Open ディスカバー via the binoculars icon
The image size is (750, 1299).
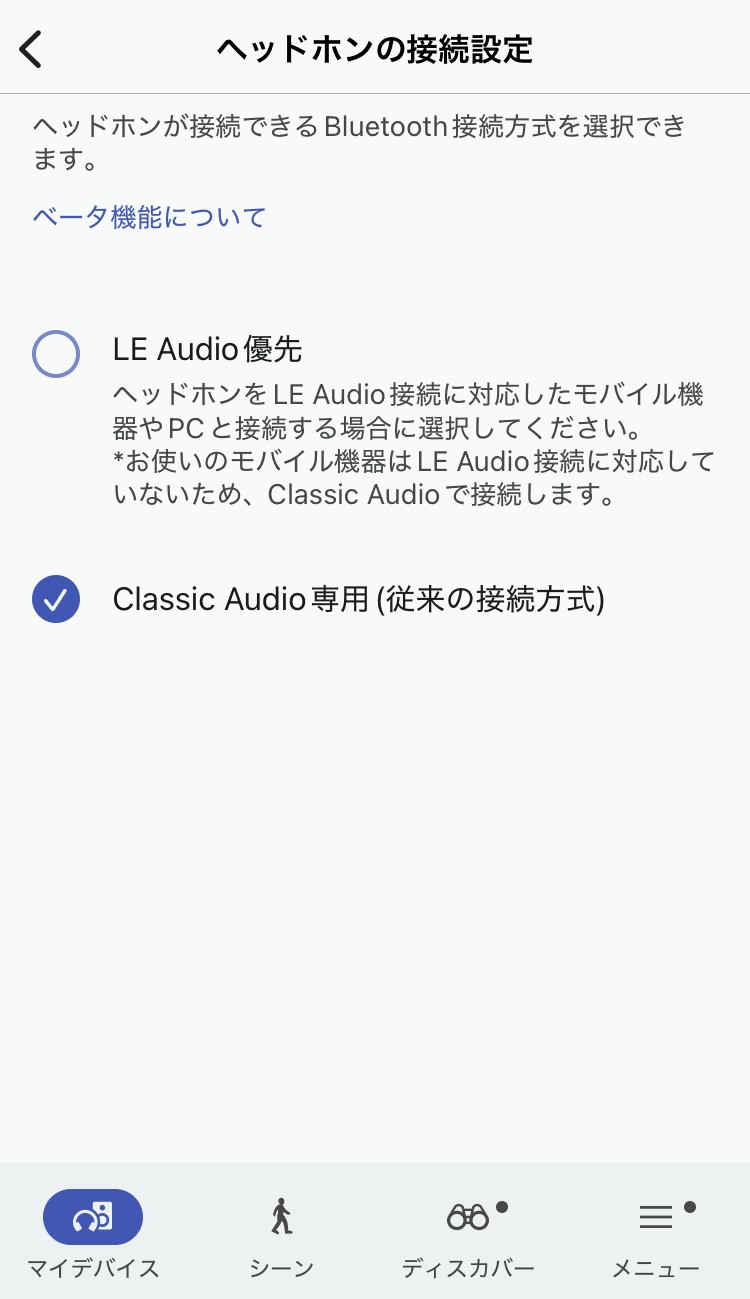(466, 1217)
